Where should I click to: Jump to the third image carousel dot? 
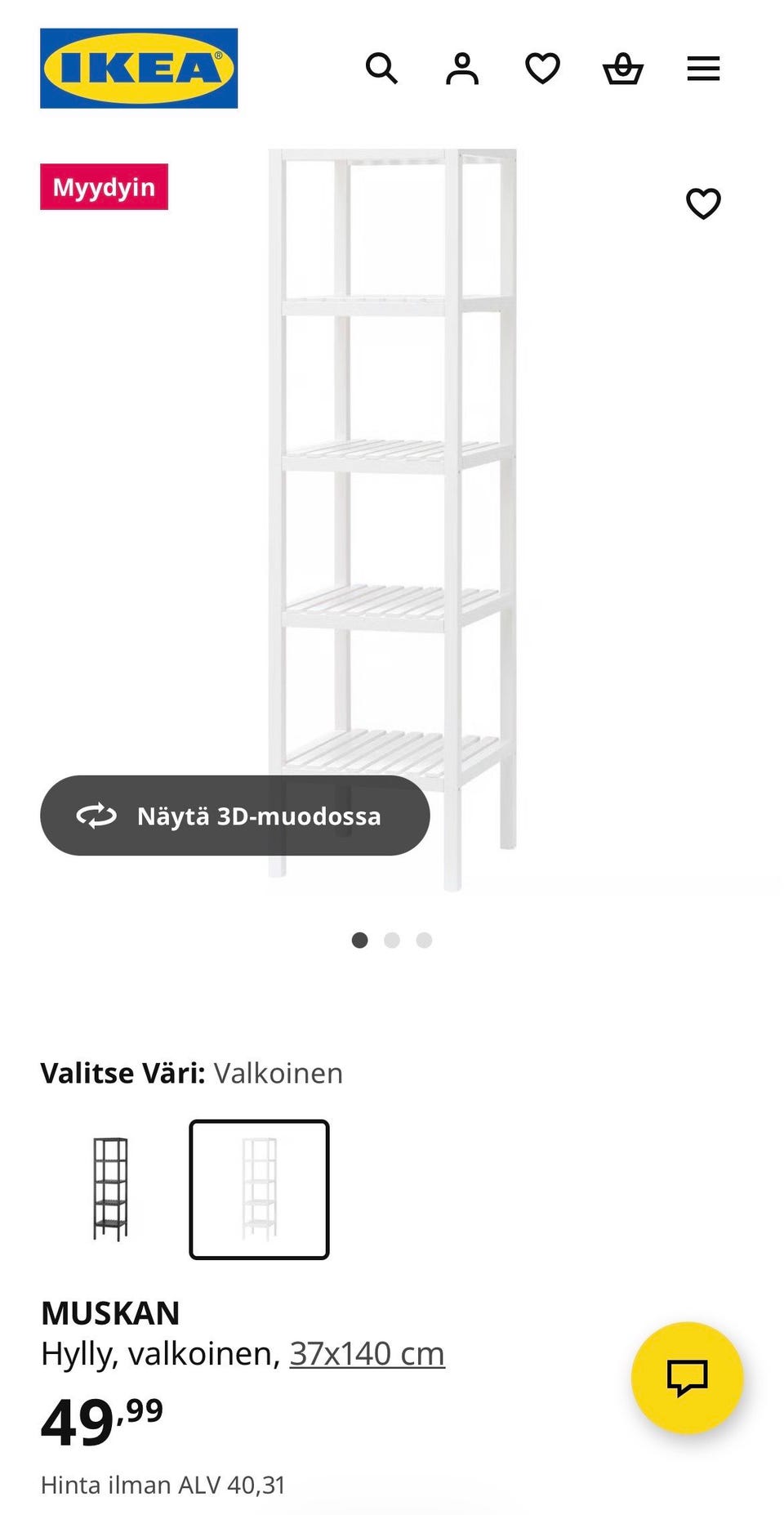[424, 940]
